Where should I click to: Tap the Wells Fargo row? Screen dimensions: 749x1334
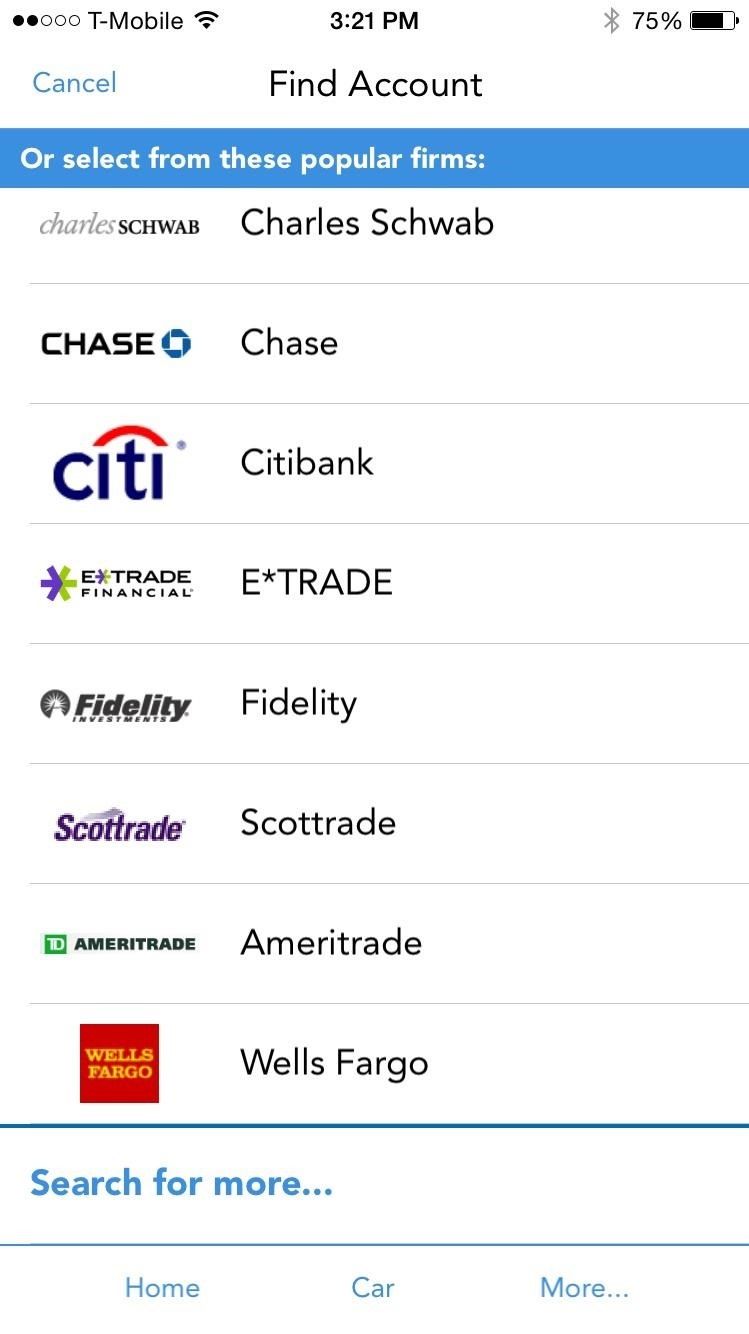334,1063
